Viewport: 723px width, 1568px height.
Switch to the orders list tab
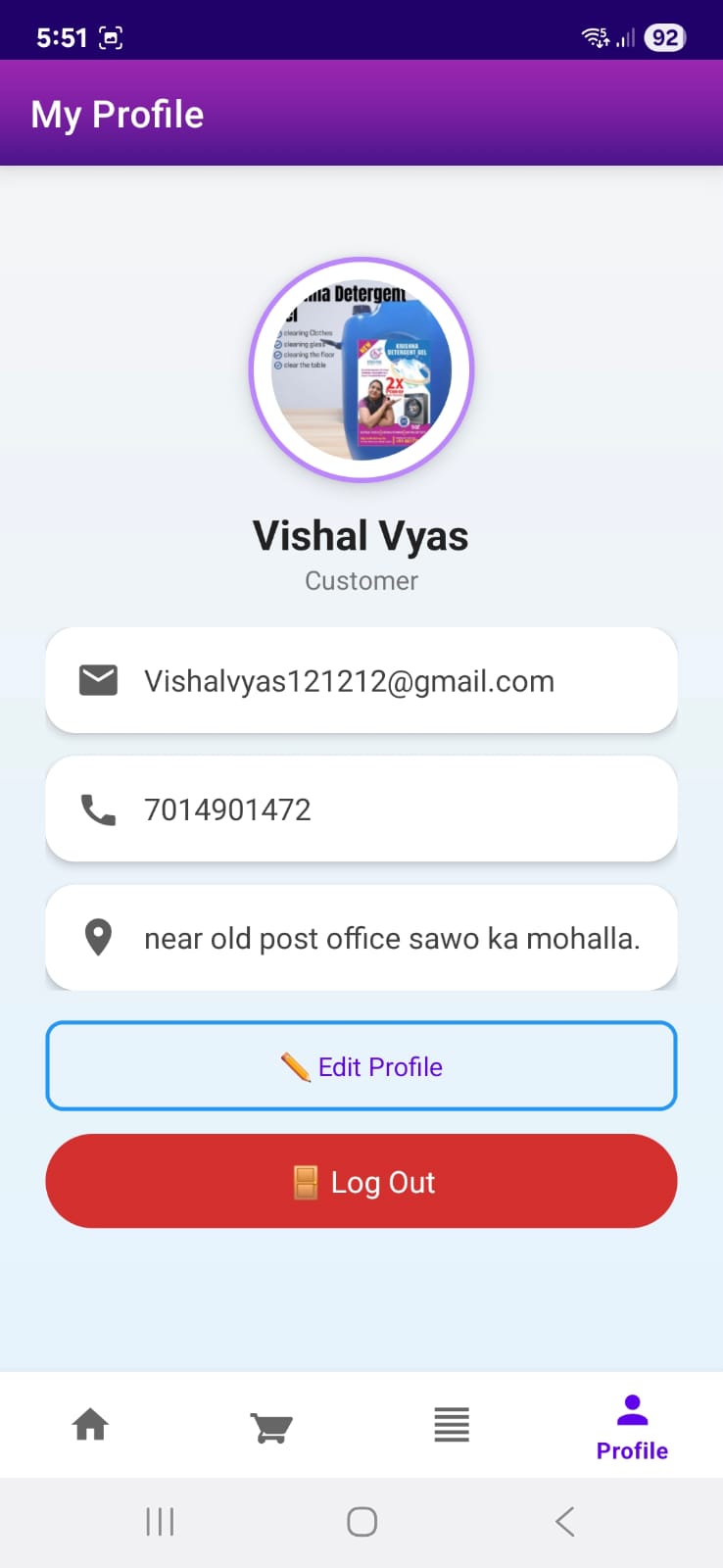pos(452,1425)
